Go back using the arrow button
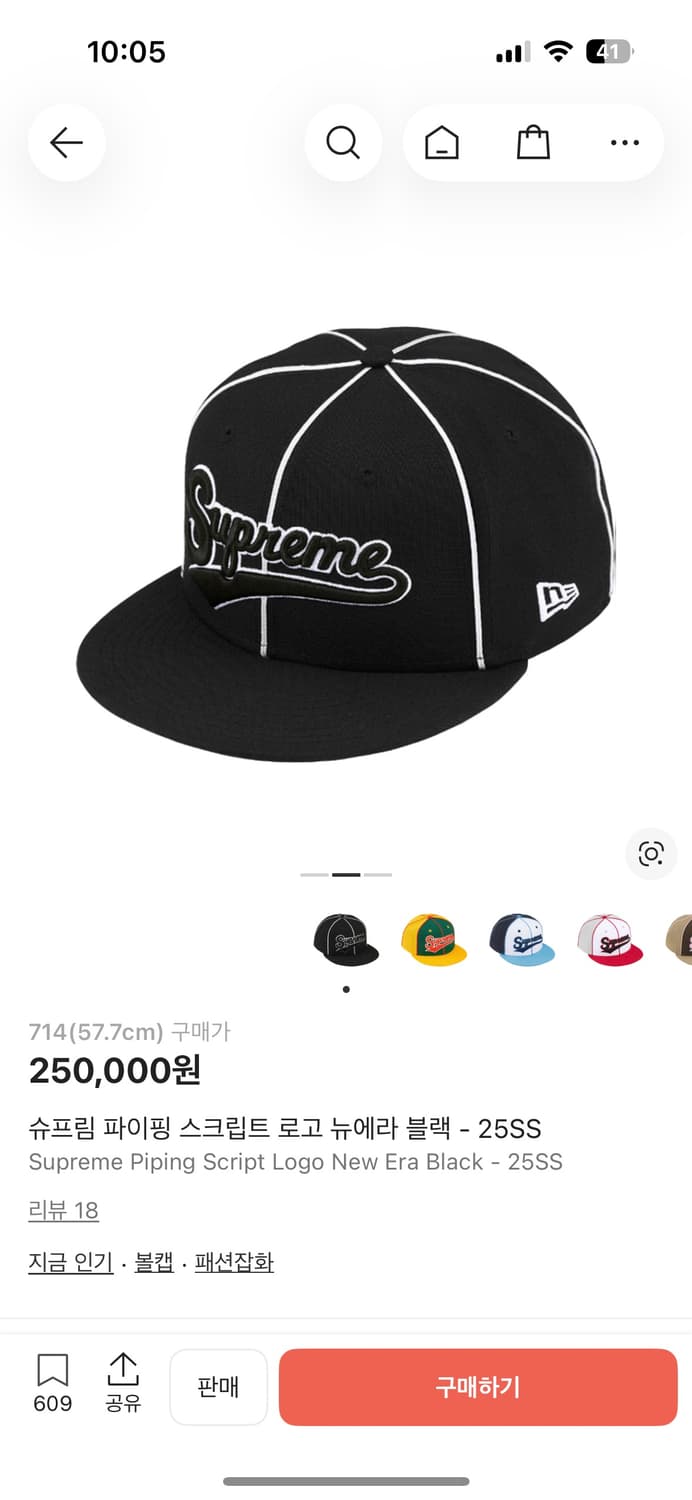The height and width of the screenshot is (1500, 692). tap(66, 143)
